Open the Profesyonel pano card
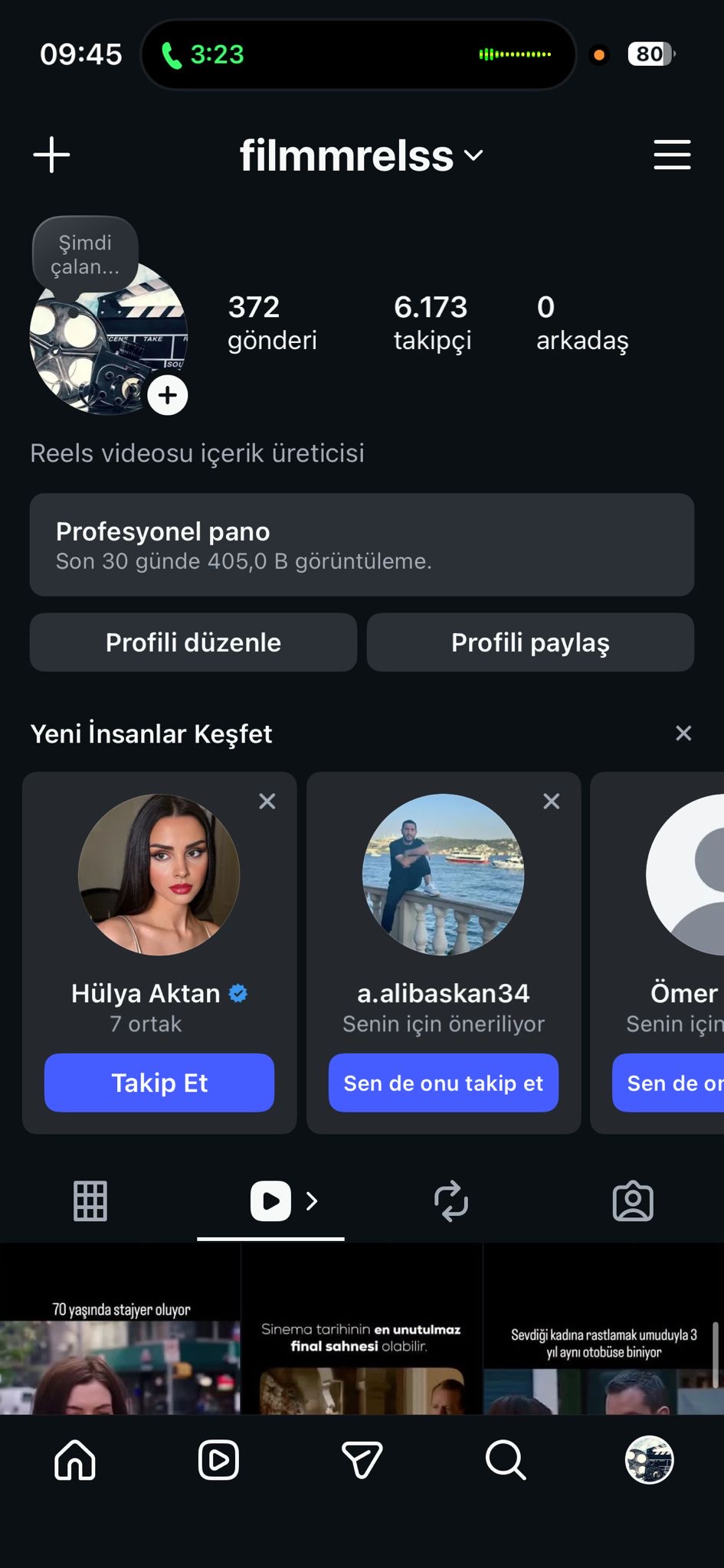The image size is (724, 1568). 362,544
